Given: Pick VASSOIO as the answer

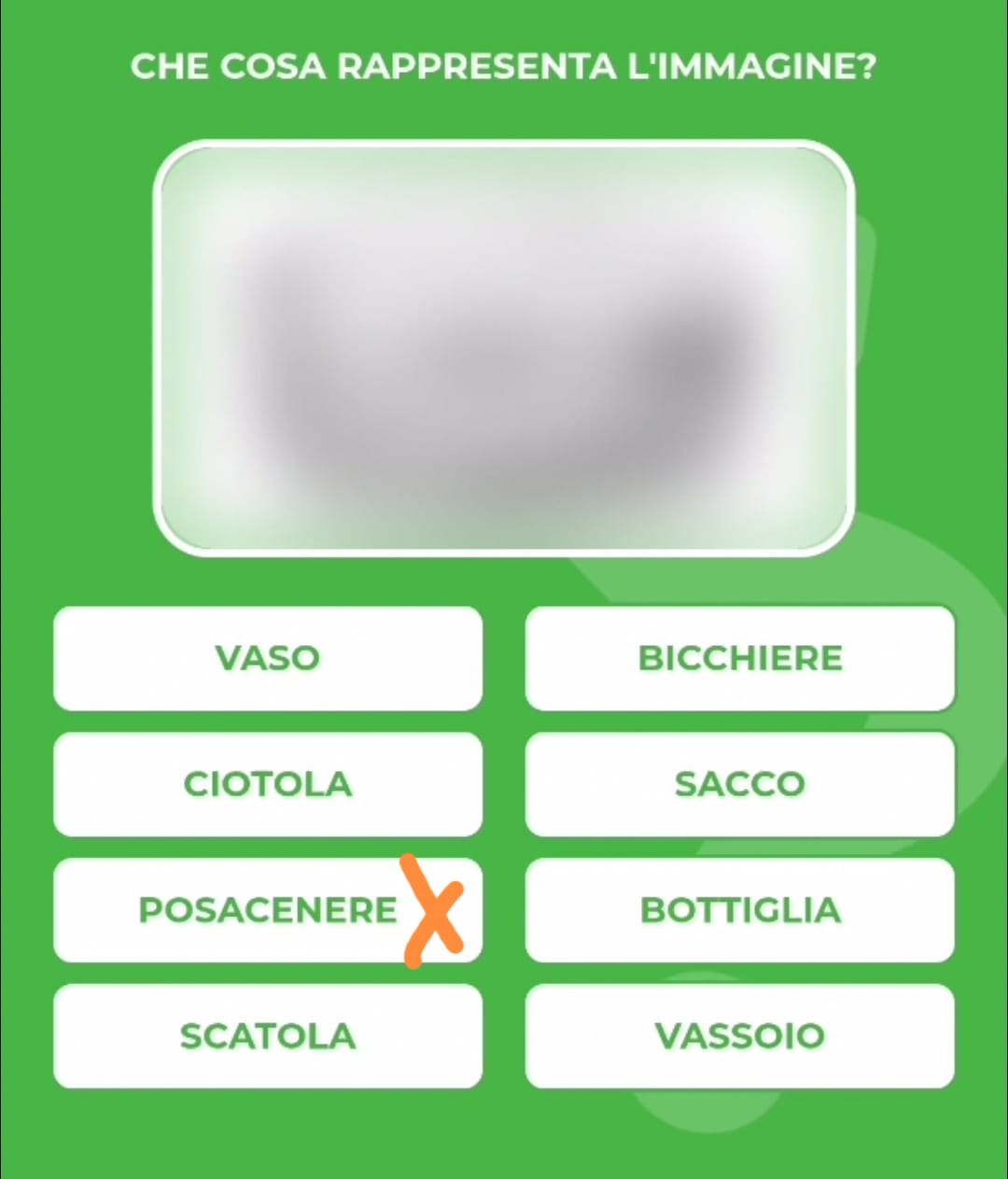Looking at the screenshot, I should 739,1036.
